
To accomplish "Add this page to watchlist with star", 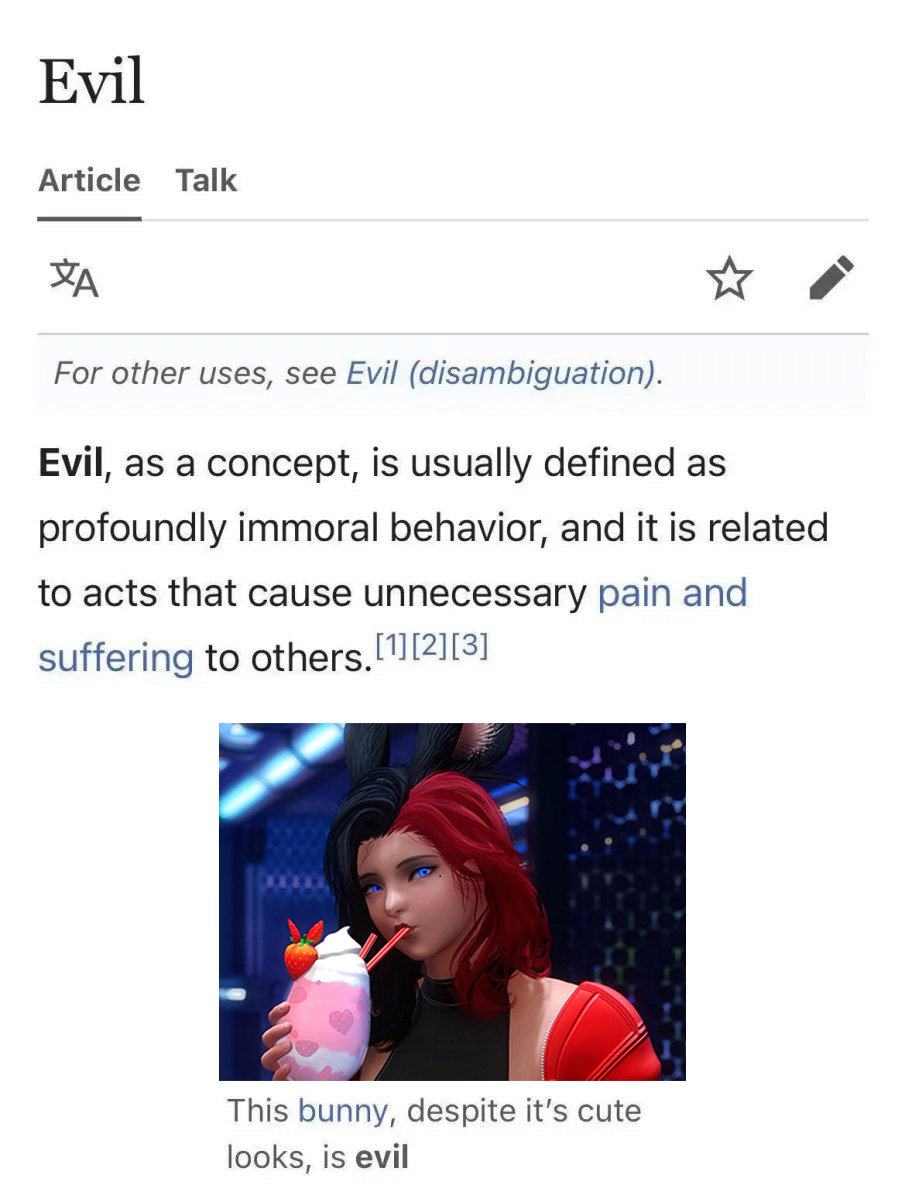I will click(728, 278).
